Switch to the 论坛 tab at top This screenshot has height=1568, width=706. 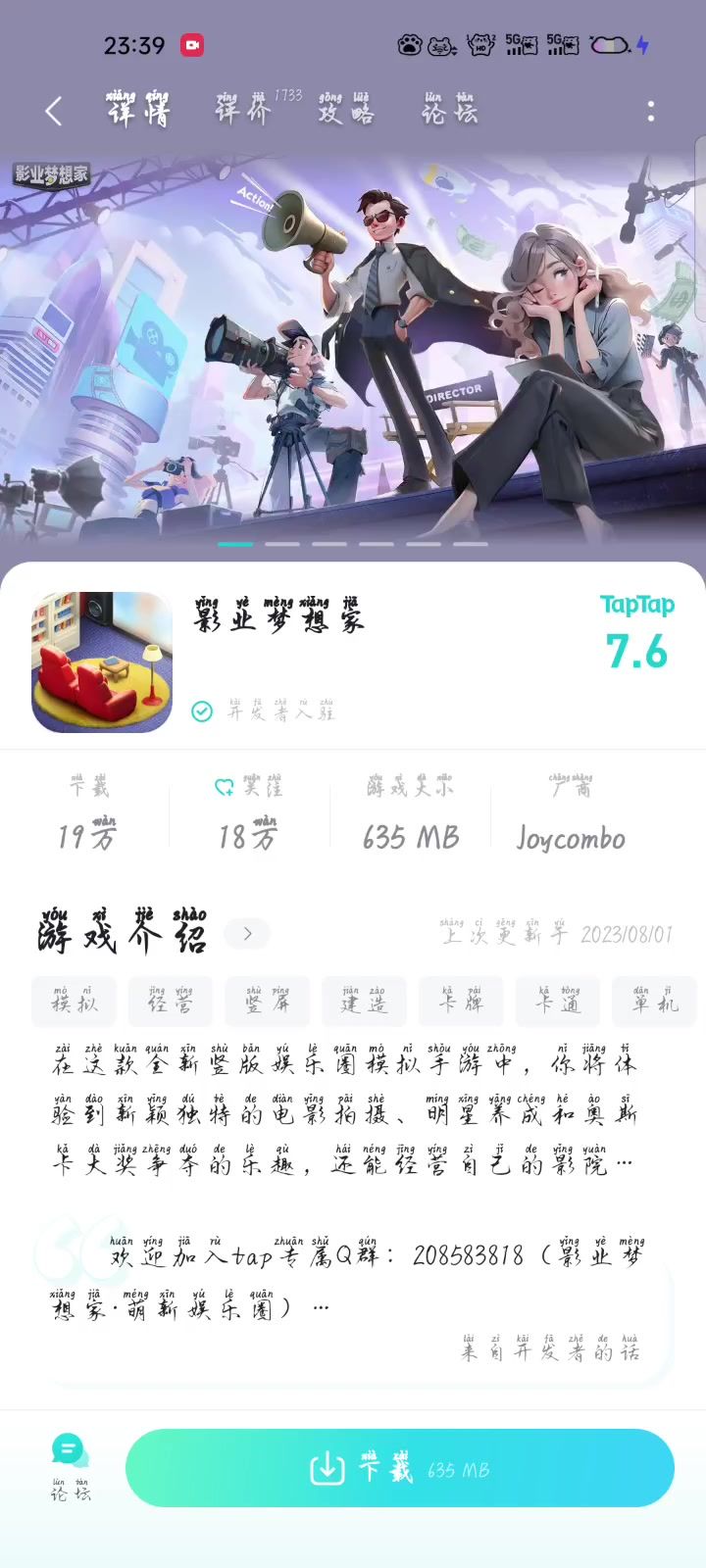click(x=449, y=111)
